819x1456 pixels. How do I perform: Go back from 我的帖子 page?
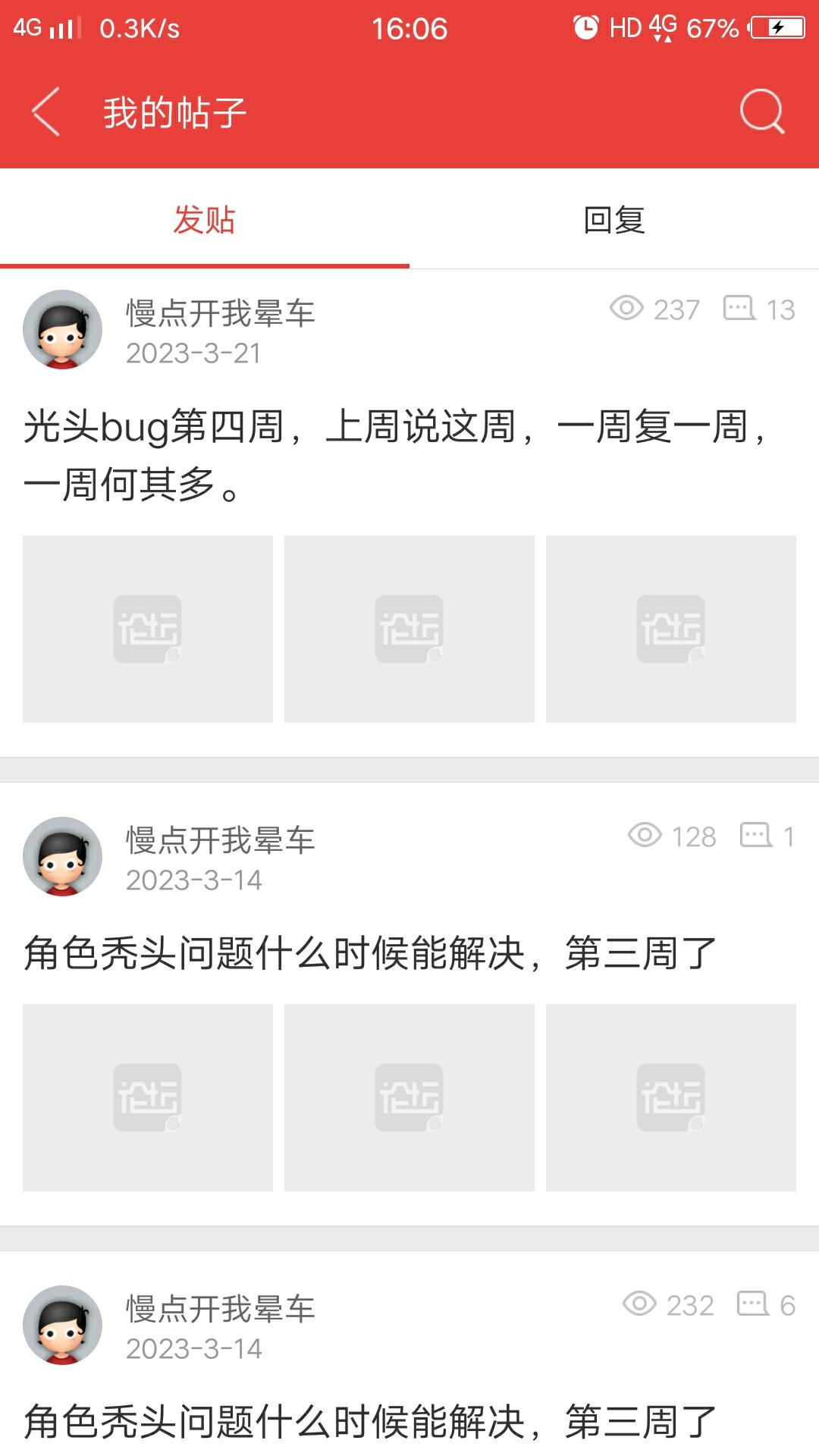45,112
